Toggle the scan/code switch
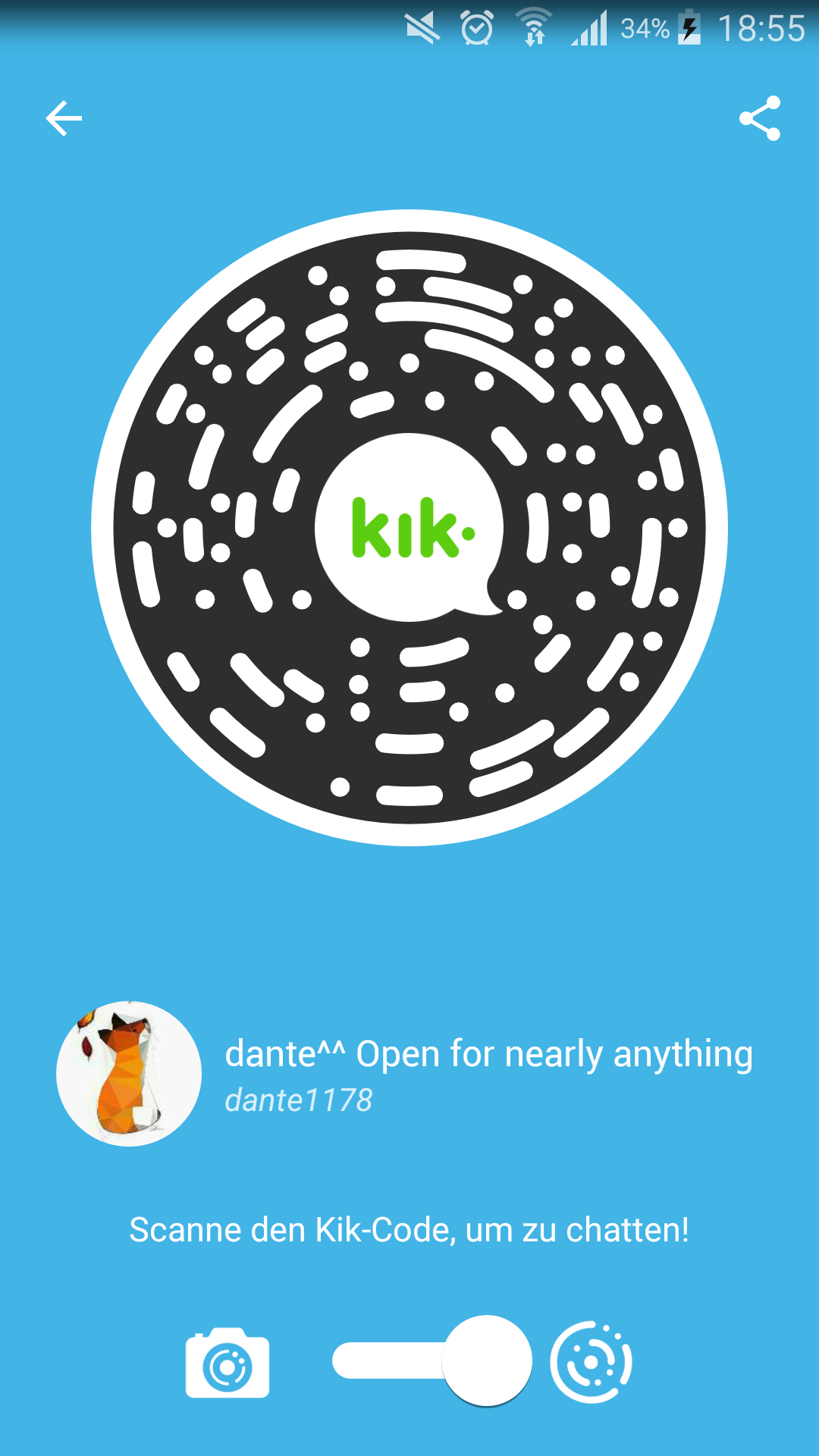819x1456 pixels. click(432, 1360)
